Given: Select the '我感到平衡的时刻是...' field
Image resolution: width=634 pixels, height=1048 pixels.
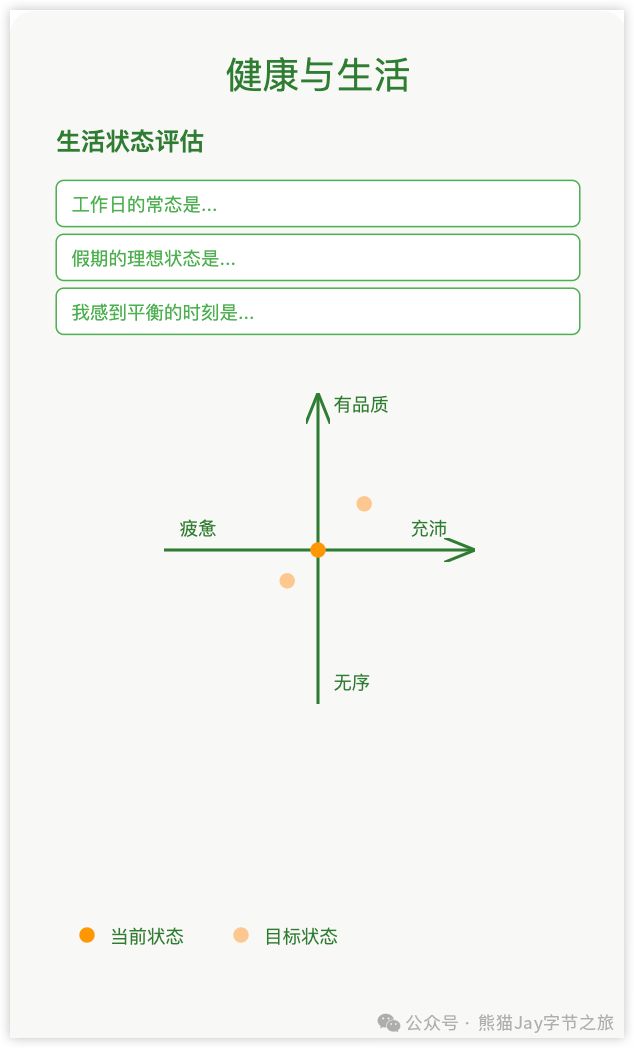Looking at the screenshot, I should (x=317, y=312).
